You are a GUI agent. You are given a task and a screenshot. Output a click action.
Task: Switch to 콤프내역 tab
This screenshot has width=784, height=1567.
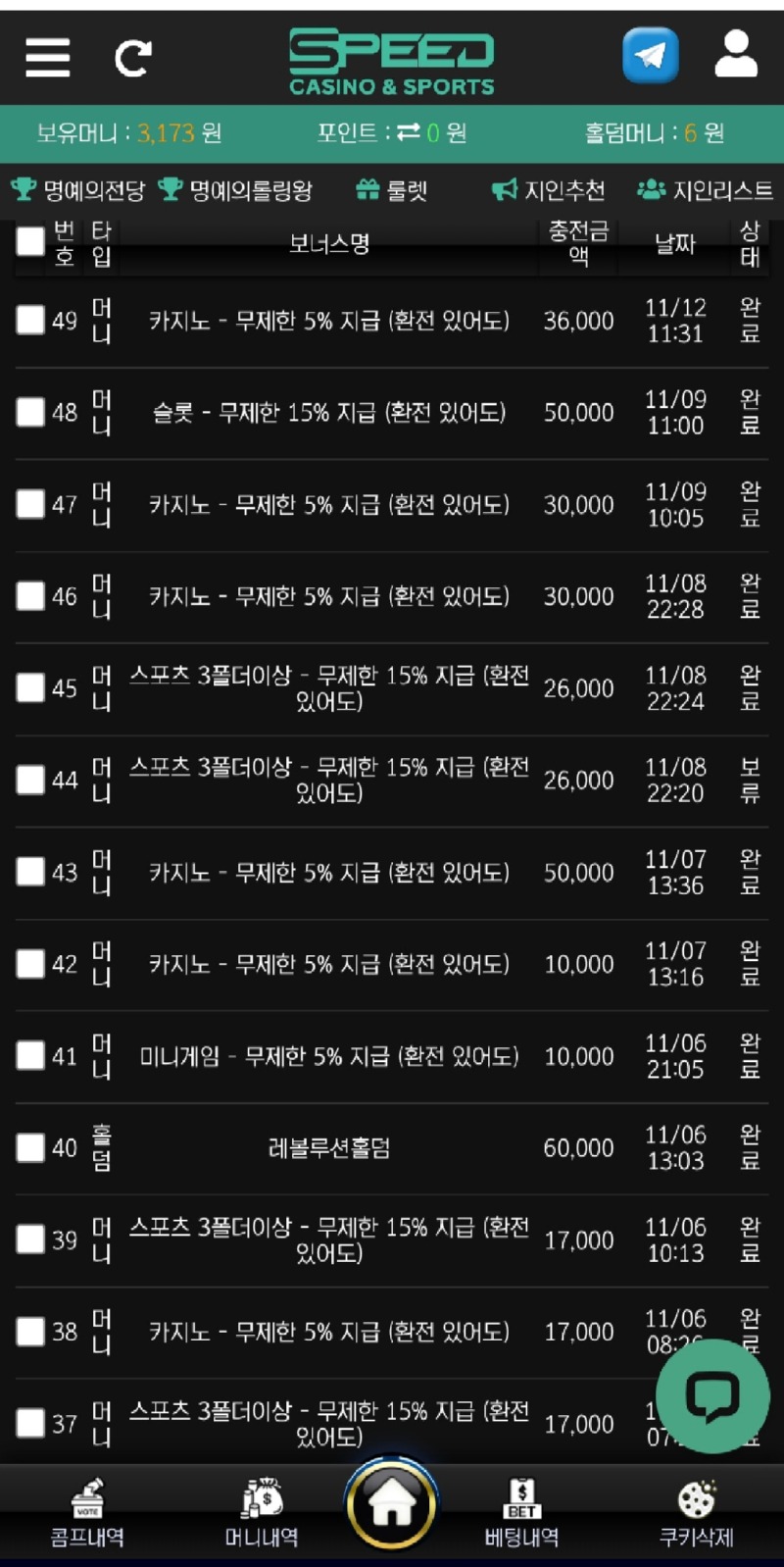(x=87, y=1512)
